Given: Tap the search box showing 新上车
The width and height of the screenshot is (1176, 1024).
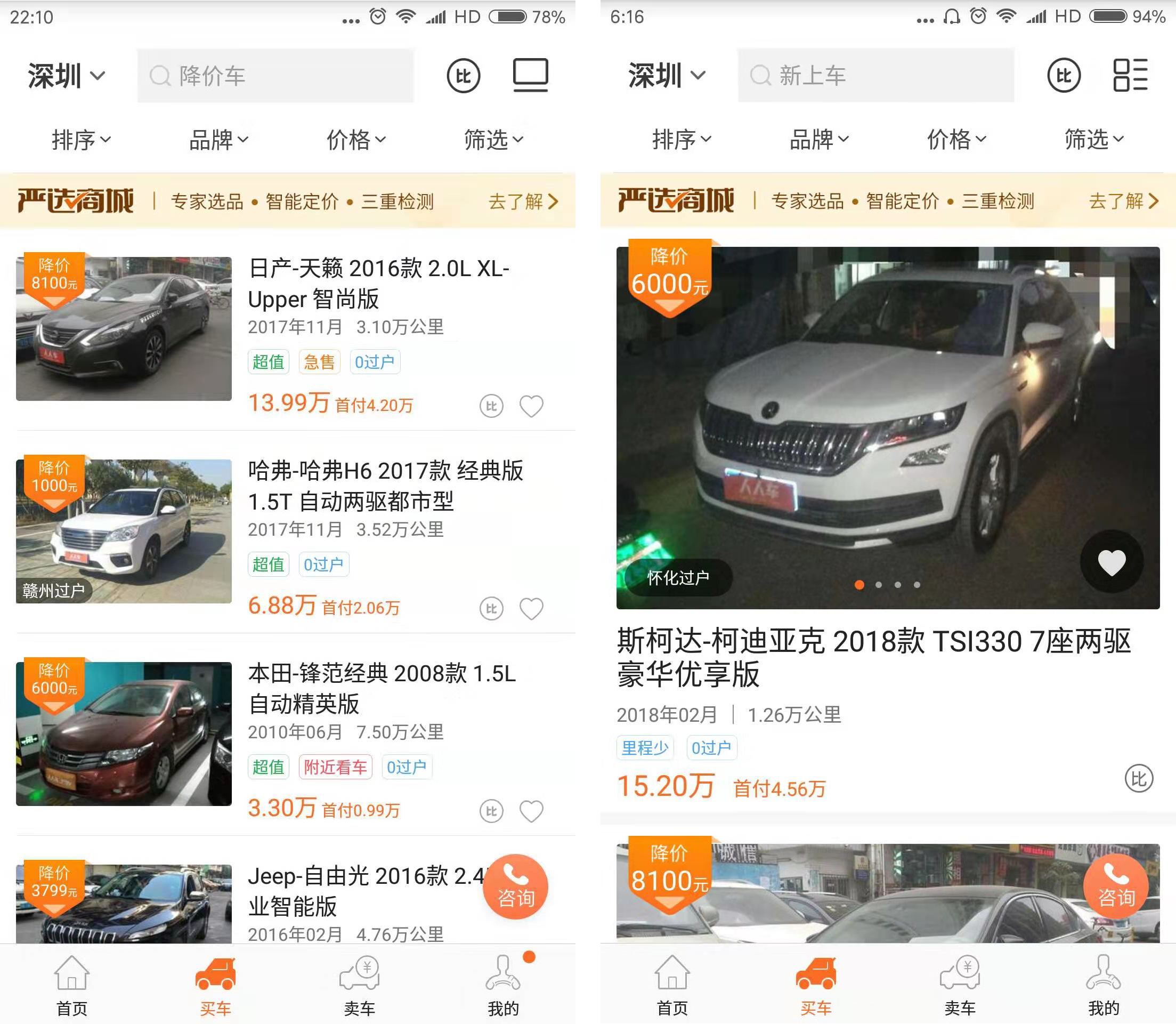Looking at the screenshot, I should pos(875,76).
